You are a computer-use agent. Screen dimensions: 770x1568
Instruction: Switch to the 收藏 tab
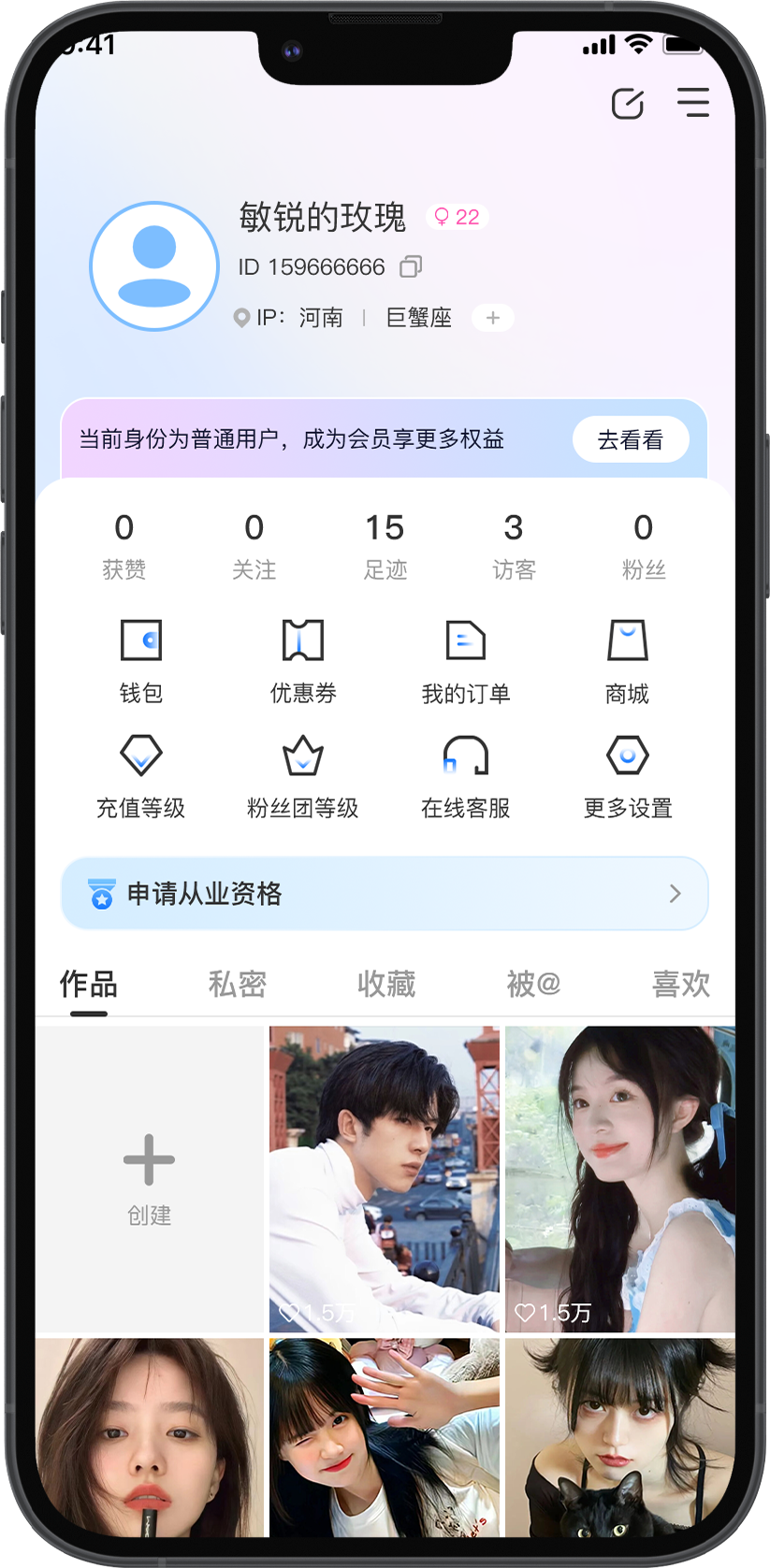point(385,985)
